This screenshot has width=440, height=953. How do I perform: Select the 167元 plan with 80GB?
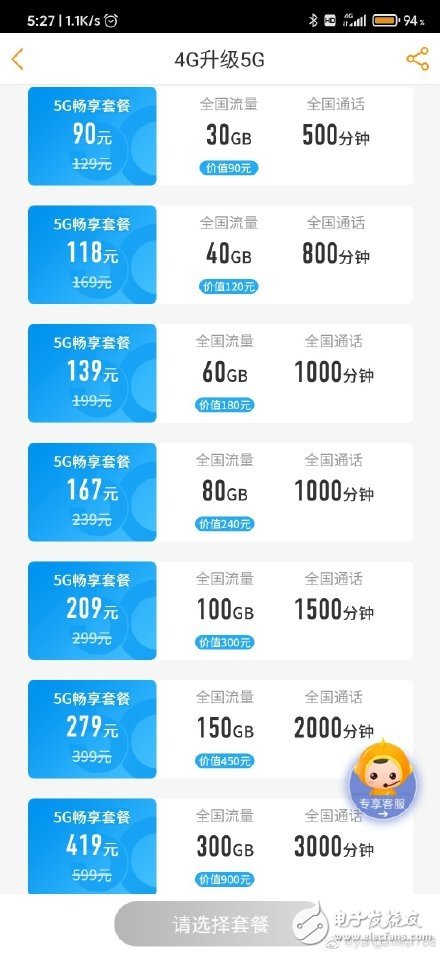pos(221,492)
